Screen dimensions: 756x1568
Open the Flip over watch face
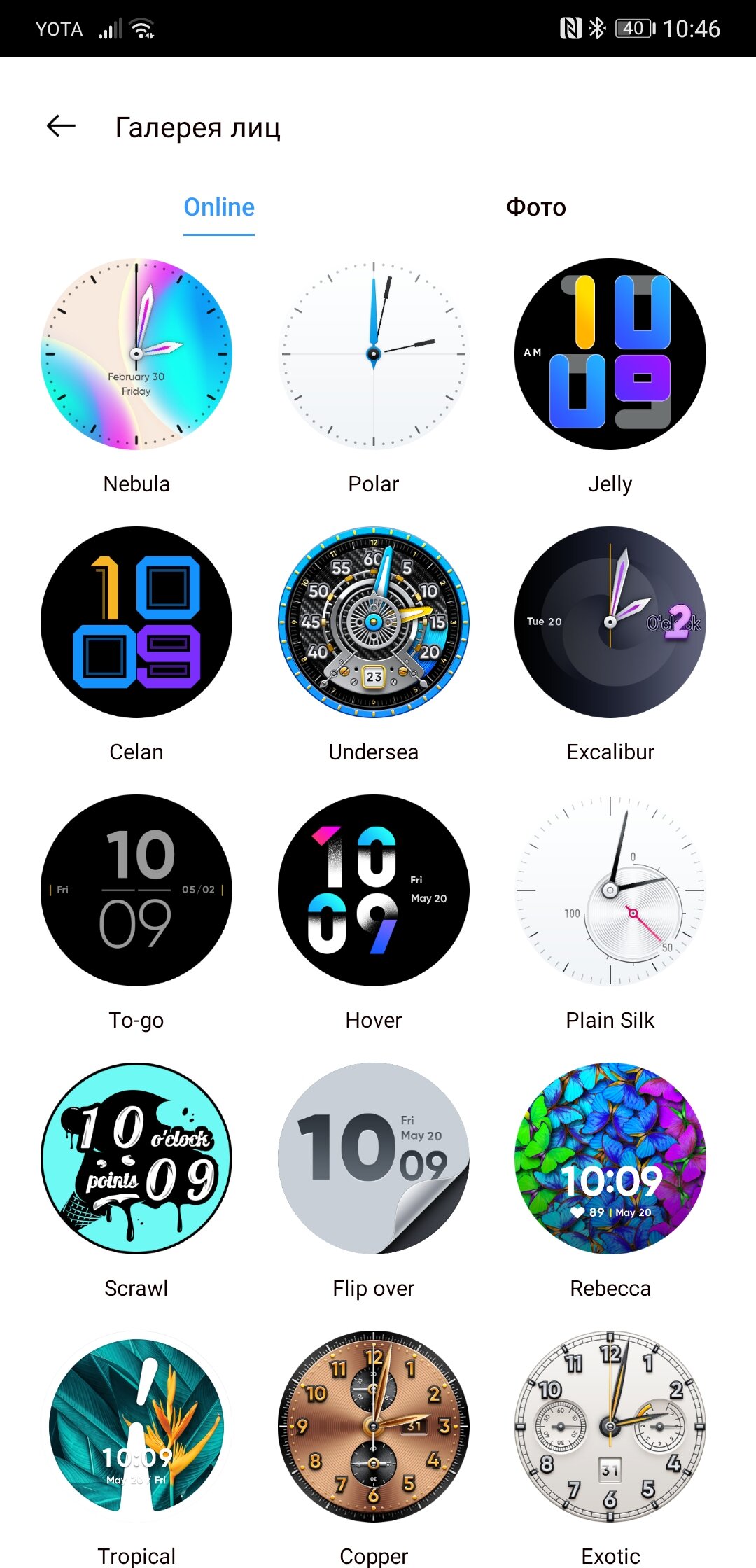(x=374, y=1158)
